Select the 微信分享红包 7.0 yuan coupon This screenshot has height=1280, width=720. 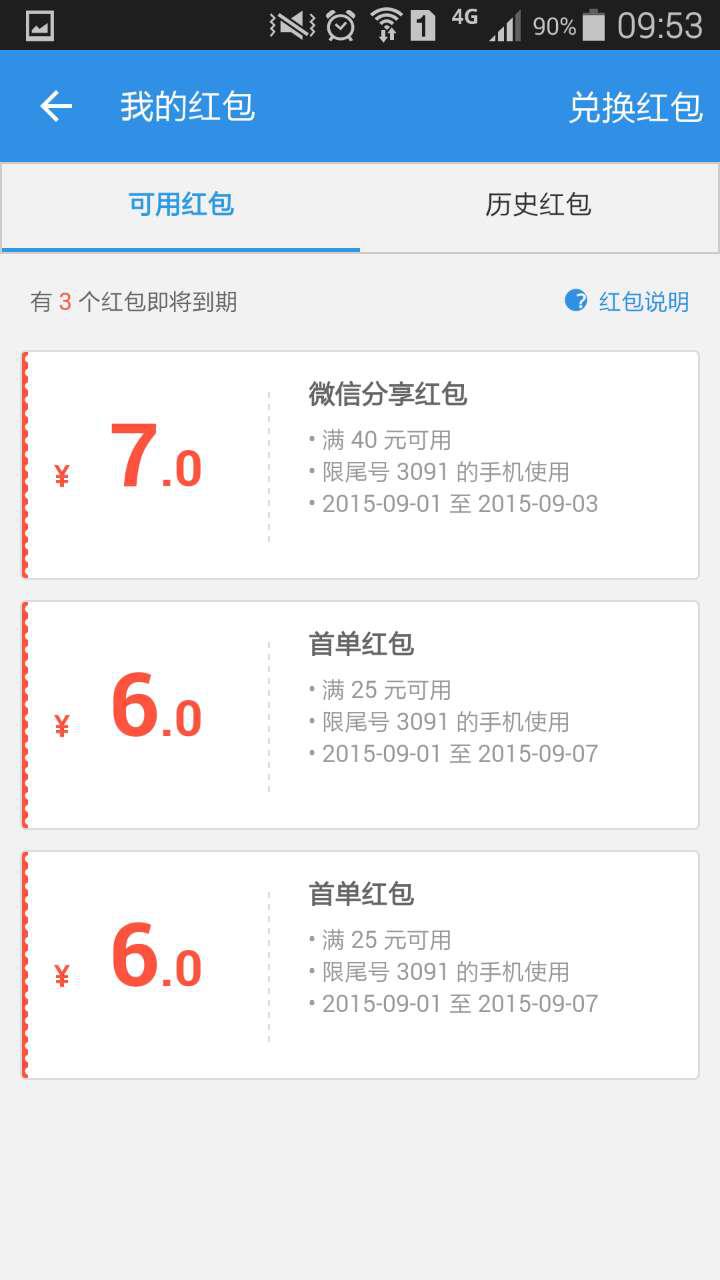click(360, 465)
